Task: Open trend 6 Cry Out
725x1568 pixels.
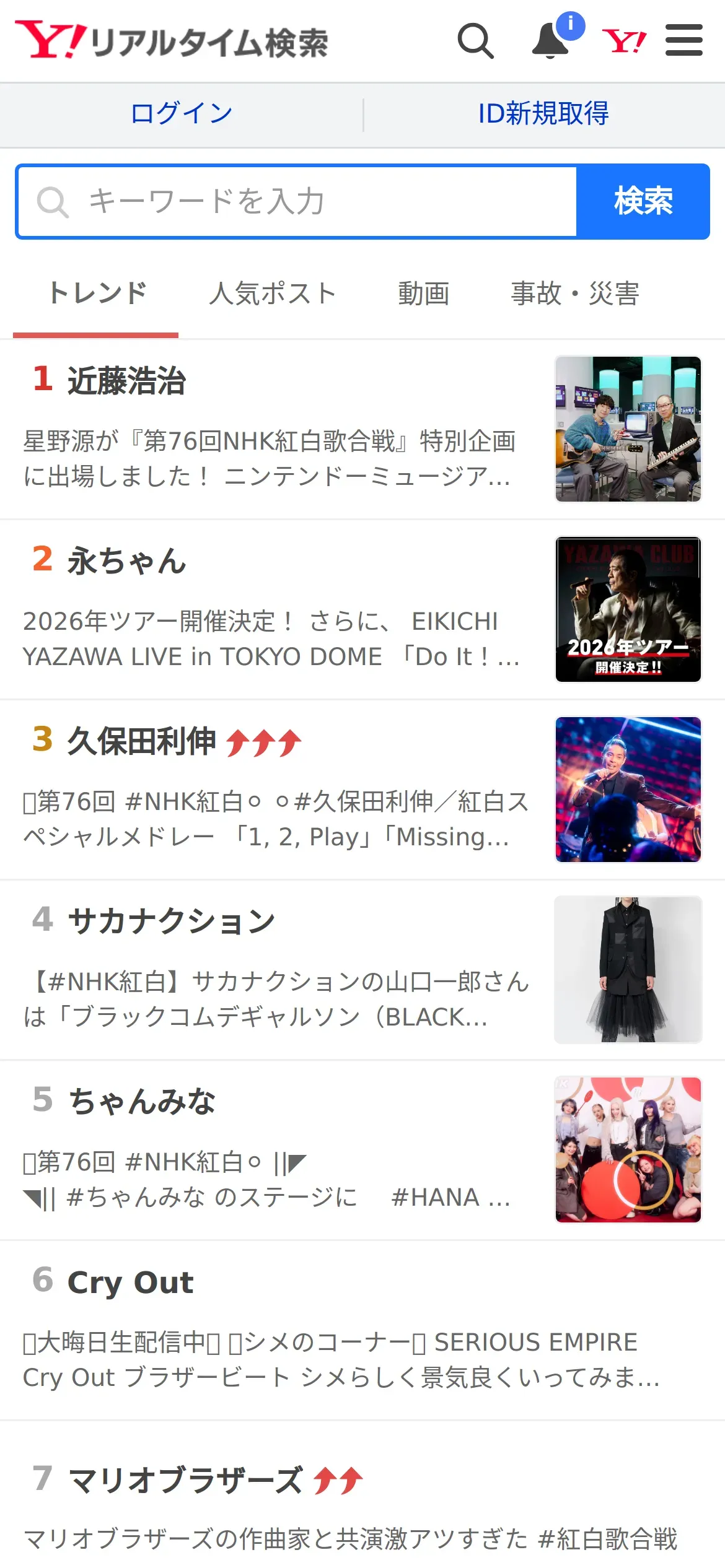Action: coord(130,1282)
